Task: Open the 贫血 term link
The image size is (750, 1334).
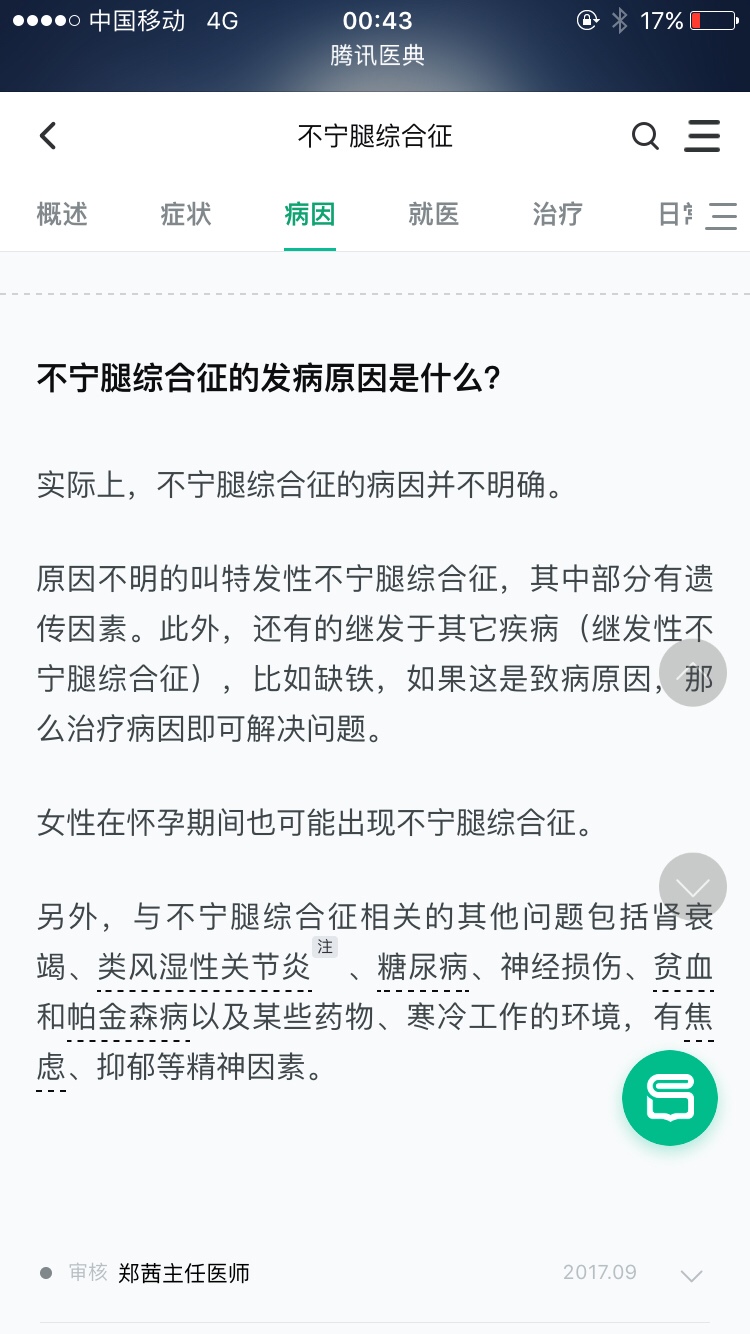Action: tap(683, 968)
